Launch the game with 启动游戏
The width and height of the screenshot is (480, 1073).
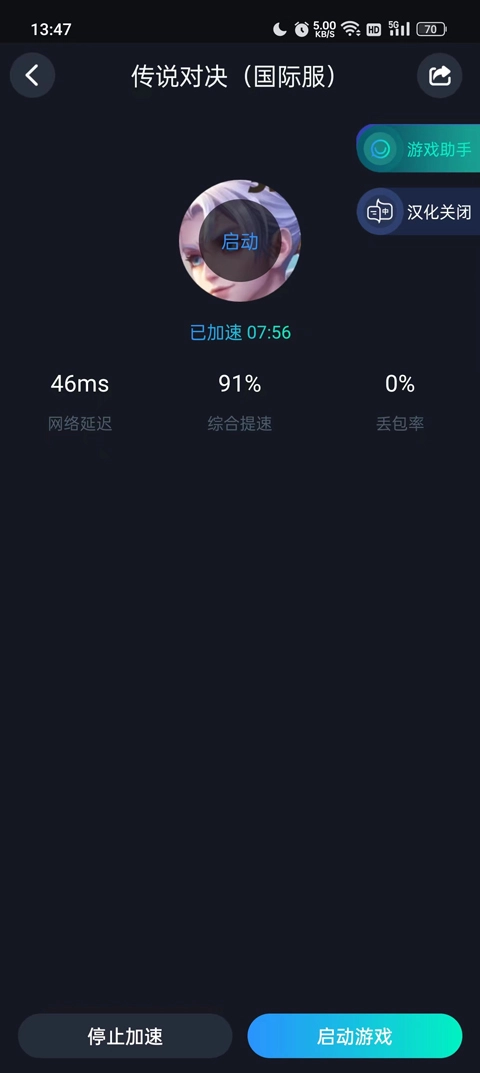coord(355,1036)
